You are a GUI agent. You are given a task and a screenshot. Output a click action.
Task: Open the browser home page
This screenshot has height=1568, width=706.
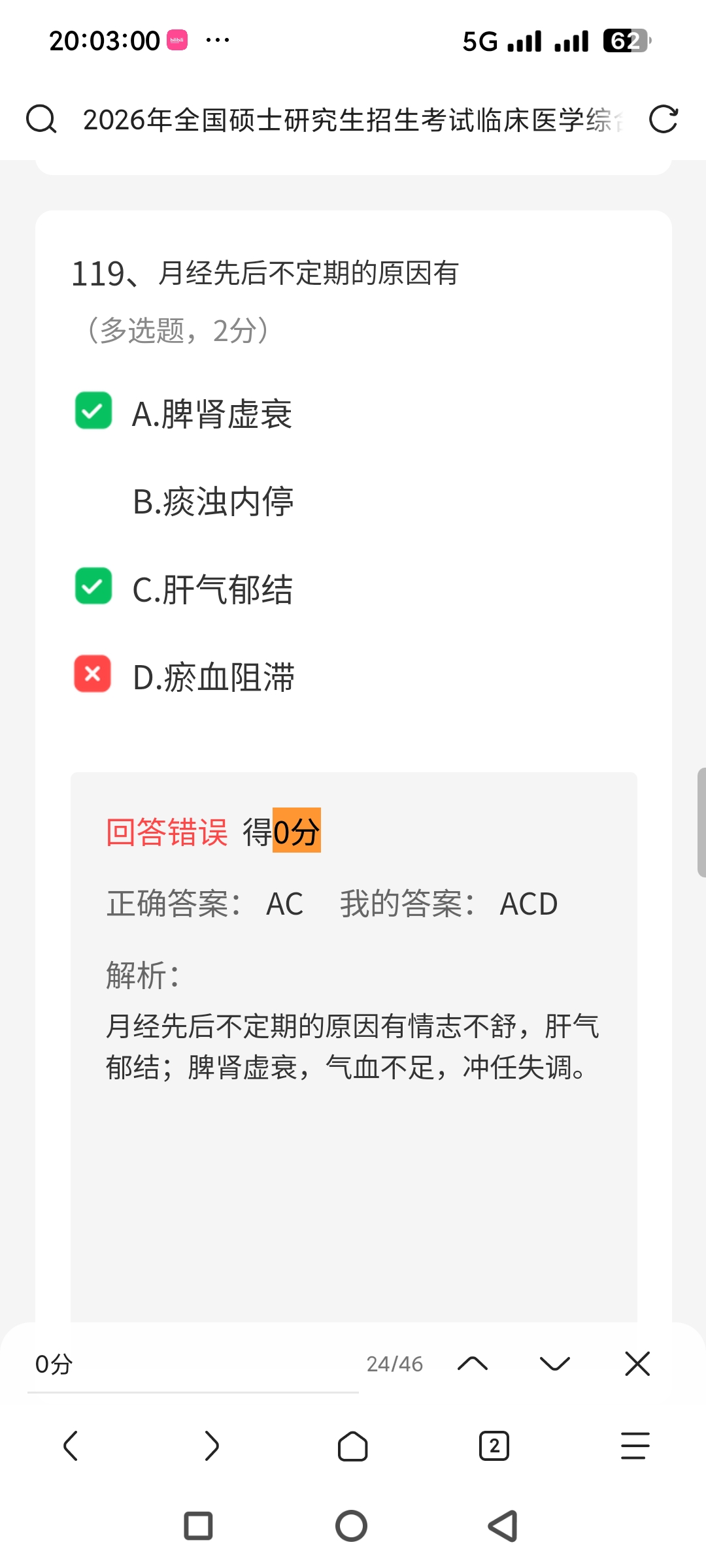pos(353,1446)
